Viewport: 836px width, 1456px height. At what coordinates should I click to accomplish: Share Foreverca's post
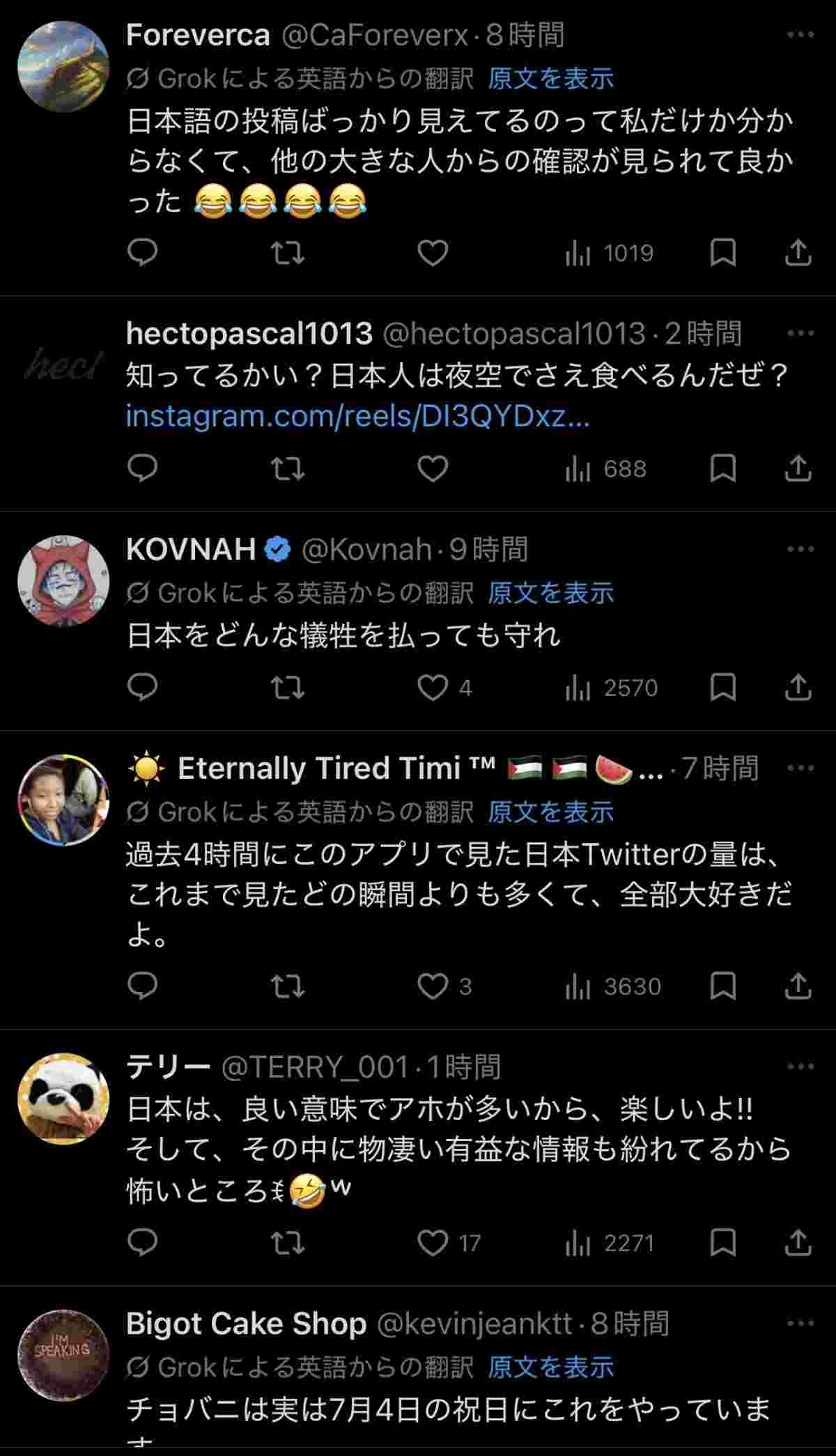coord(798,253)
